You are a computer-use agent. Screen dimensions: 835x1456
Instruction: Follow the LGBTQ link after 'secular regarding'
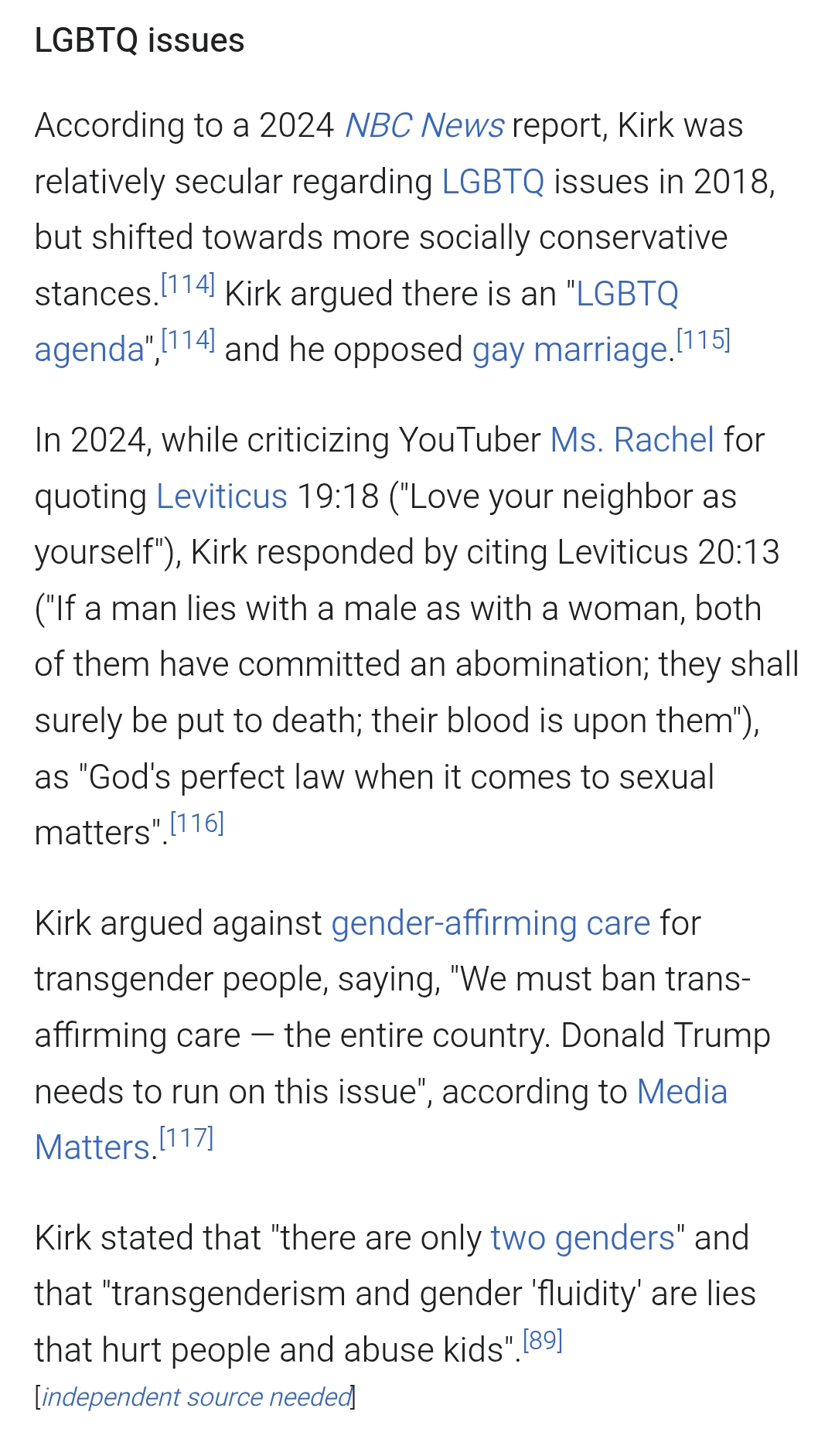492,182
